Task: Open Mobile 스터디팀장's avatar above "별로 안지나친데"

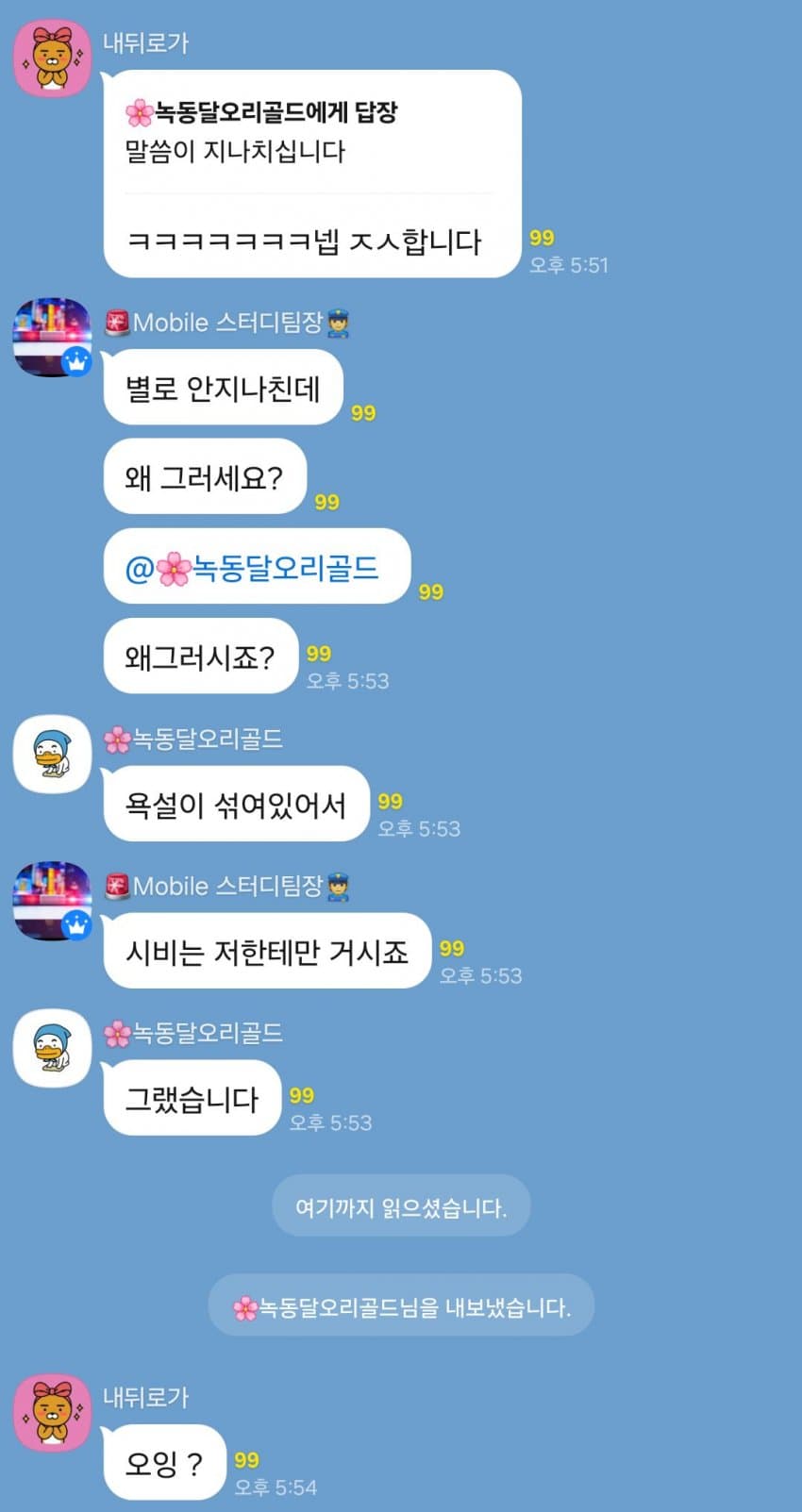Action: tap(52, 337)
